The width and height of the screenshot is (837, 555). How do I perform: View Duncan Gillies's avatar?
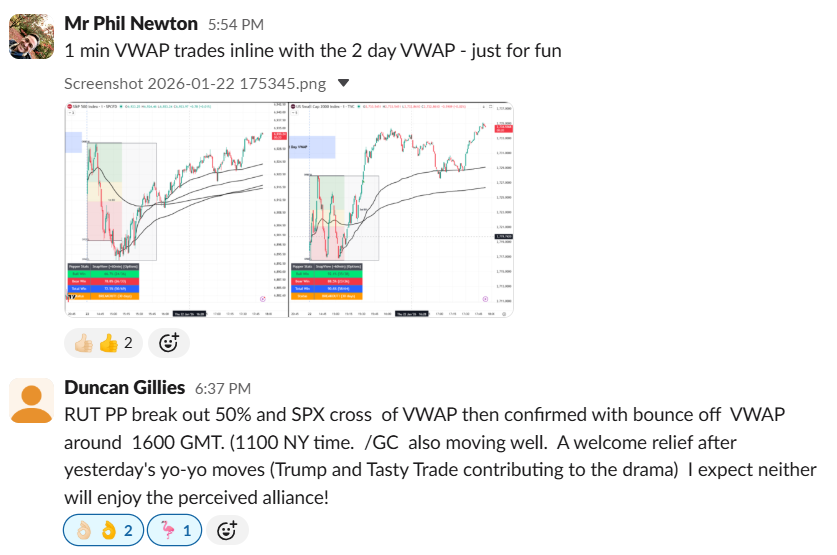[x=31, y=400]
